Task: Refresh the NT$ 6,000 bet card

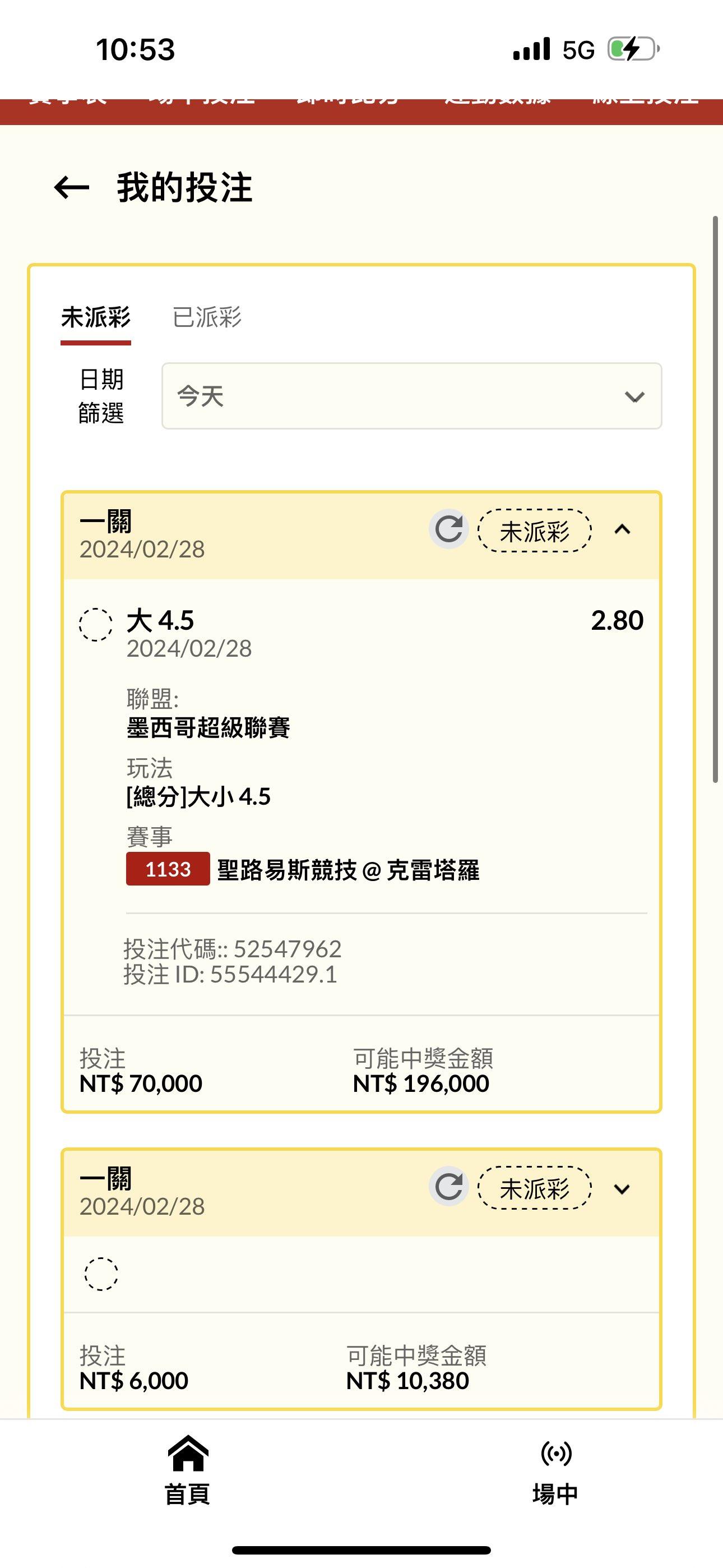Action: tap(448, 1186)
